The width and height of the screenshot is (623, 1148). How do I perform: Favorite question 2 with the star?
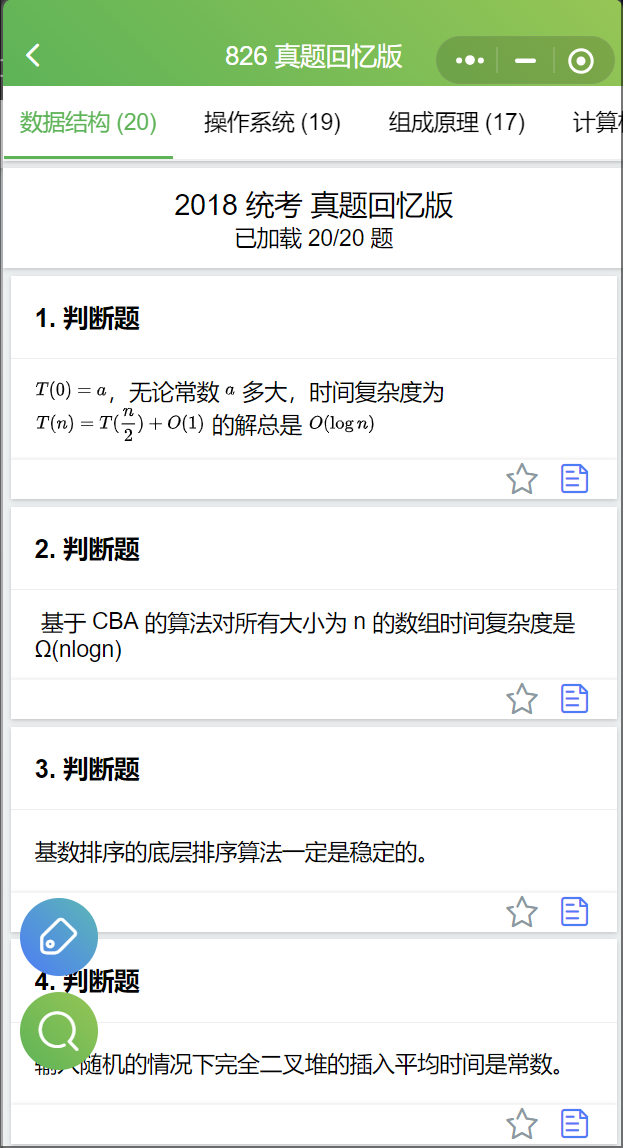[522, 699]
